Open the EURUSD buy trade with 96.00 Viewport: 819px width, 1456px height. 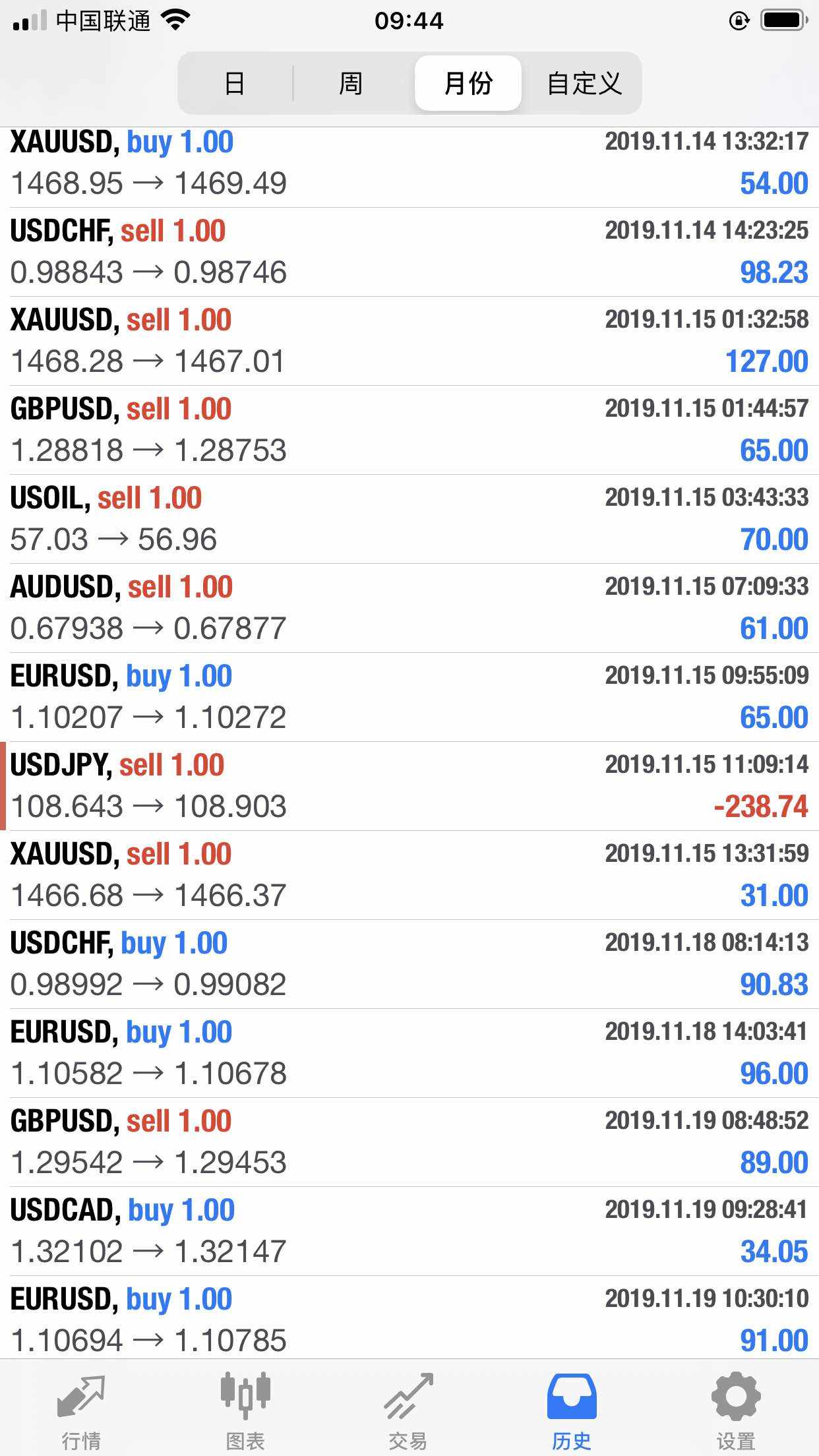pos(409,1053)
